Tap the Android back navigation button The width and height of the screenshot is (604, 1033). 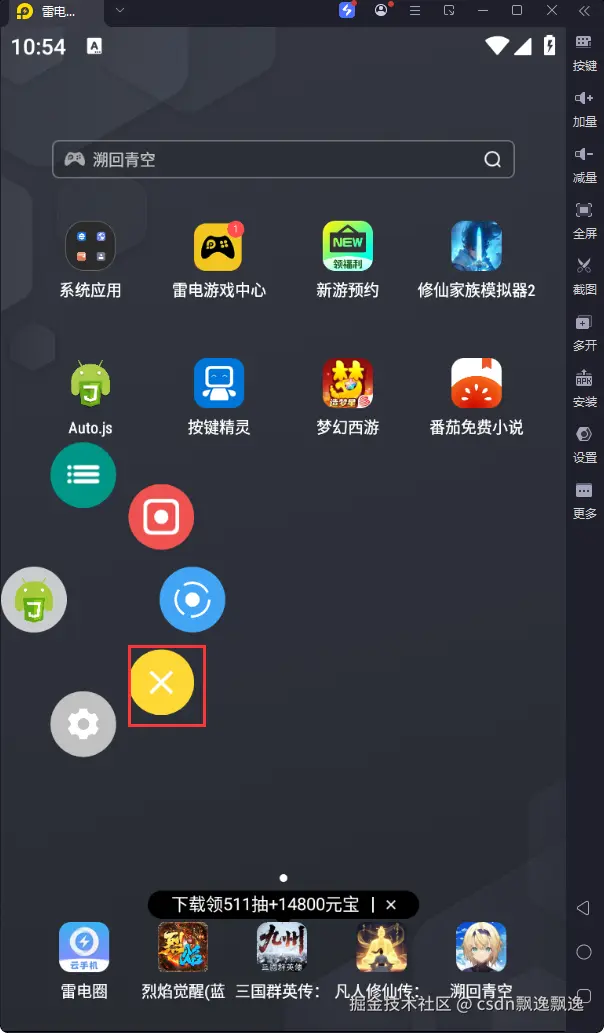(x=584, y=908)
